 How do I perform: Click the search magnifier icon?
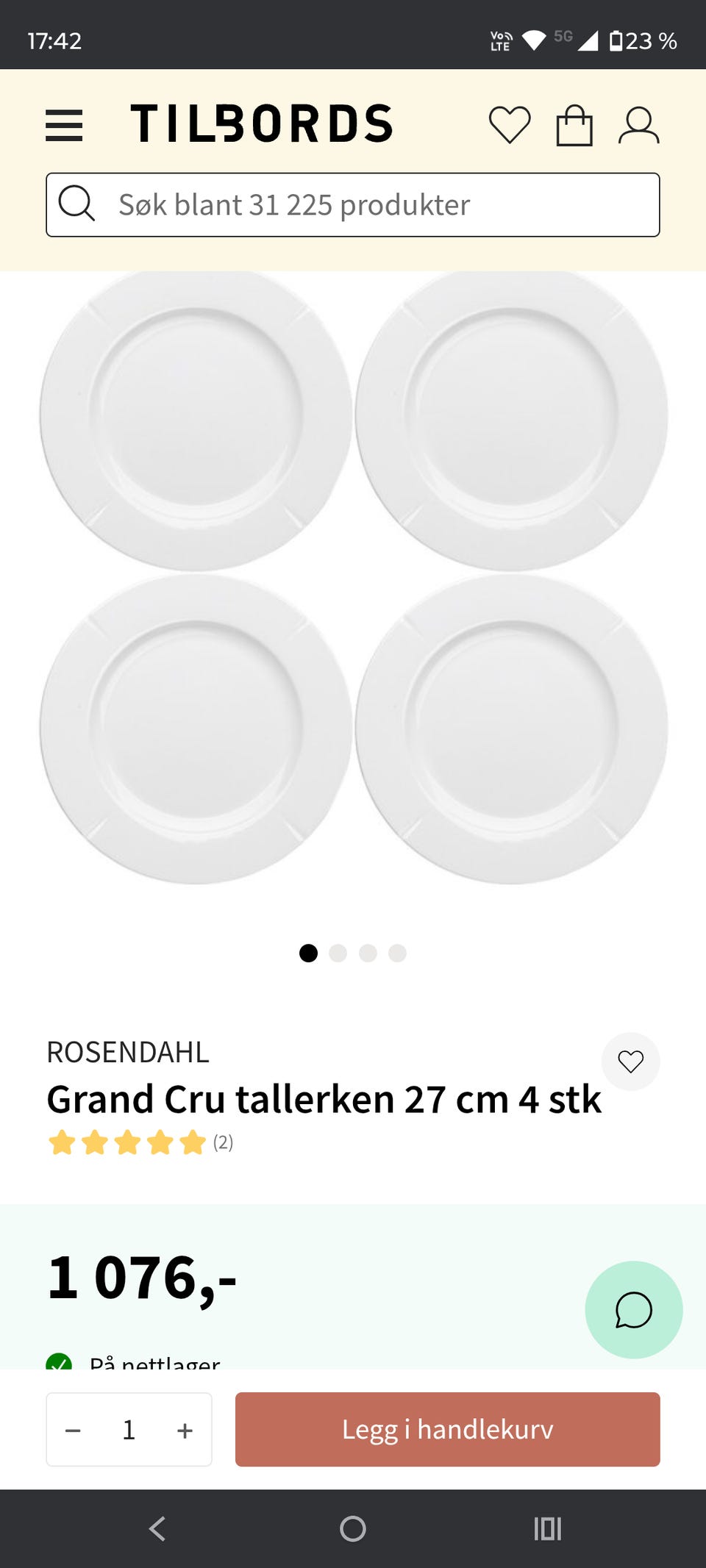click(78, 204)
